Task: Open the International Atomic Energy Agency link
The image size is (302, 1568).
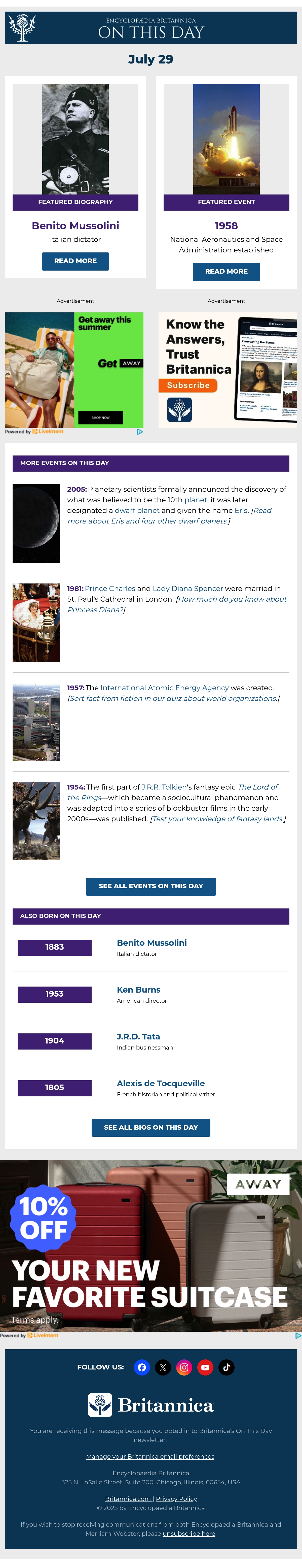Action: pyautogui.click(x=165, y=688)
